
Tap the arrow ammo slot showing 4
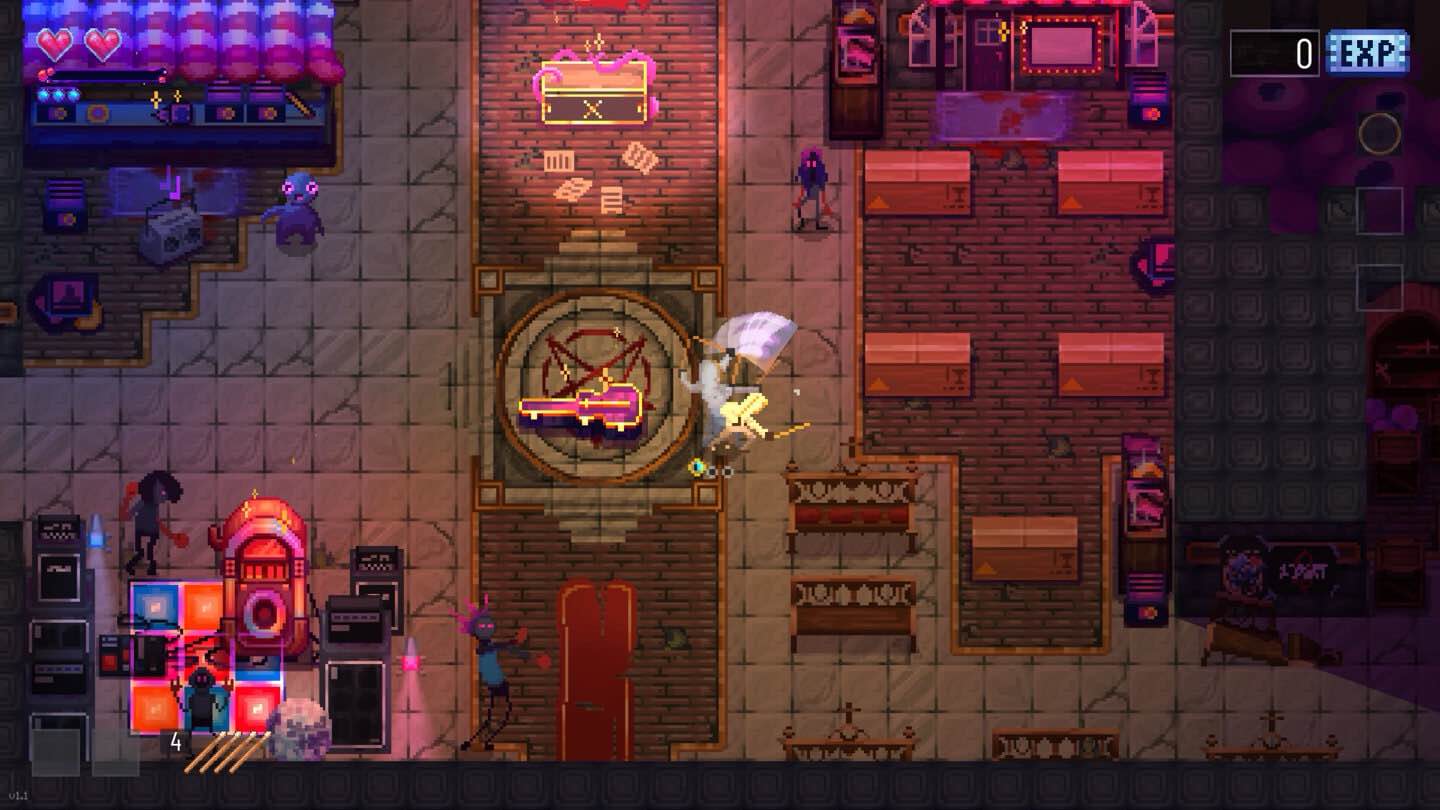coord(225,751)
